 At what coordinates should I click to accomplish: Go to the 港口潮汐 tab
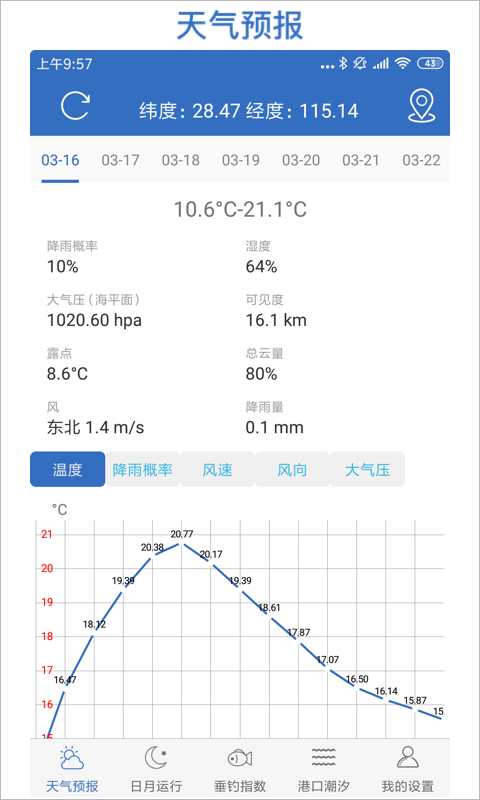(x=324, y=768)
